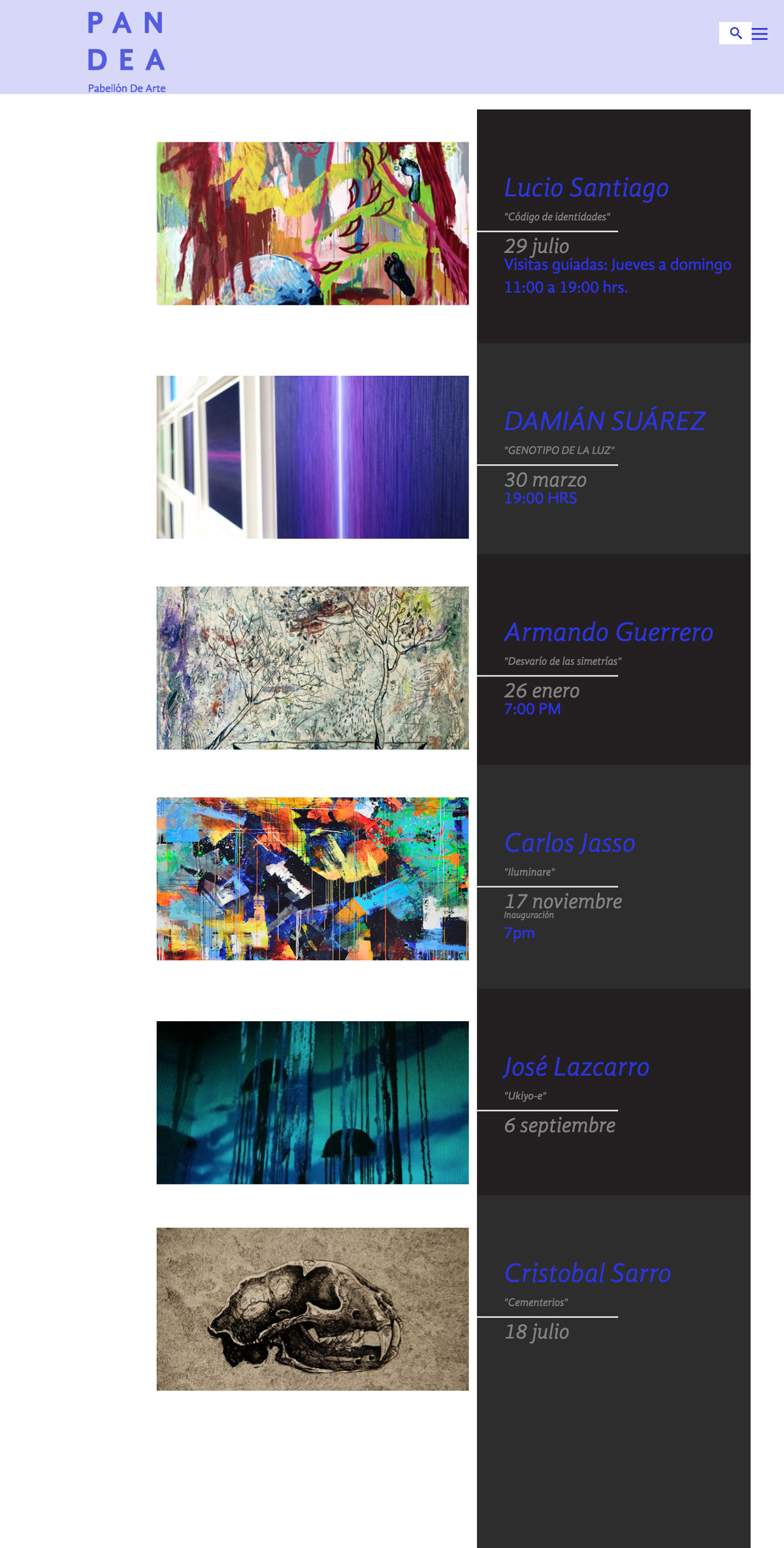Open Carlos Jasso exhibition link

pos(570,844)
